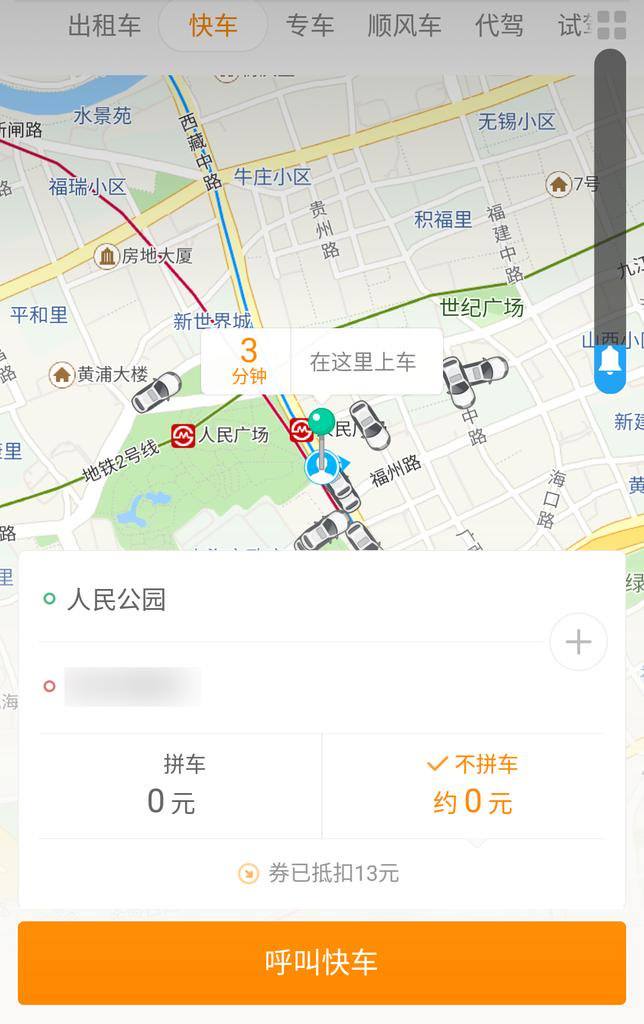Open the notifications bell
This screenshot has height=1024, width=644.
coord(610,362)
